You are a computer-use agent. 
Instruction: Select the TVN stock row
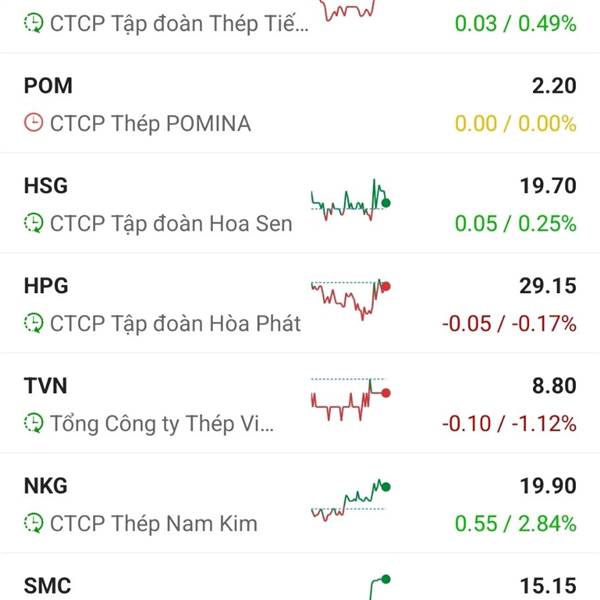pyautogui.click(x=300, y=404)
